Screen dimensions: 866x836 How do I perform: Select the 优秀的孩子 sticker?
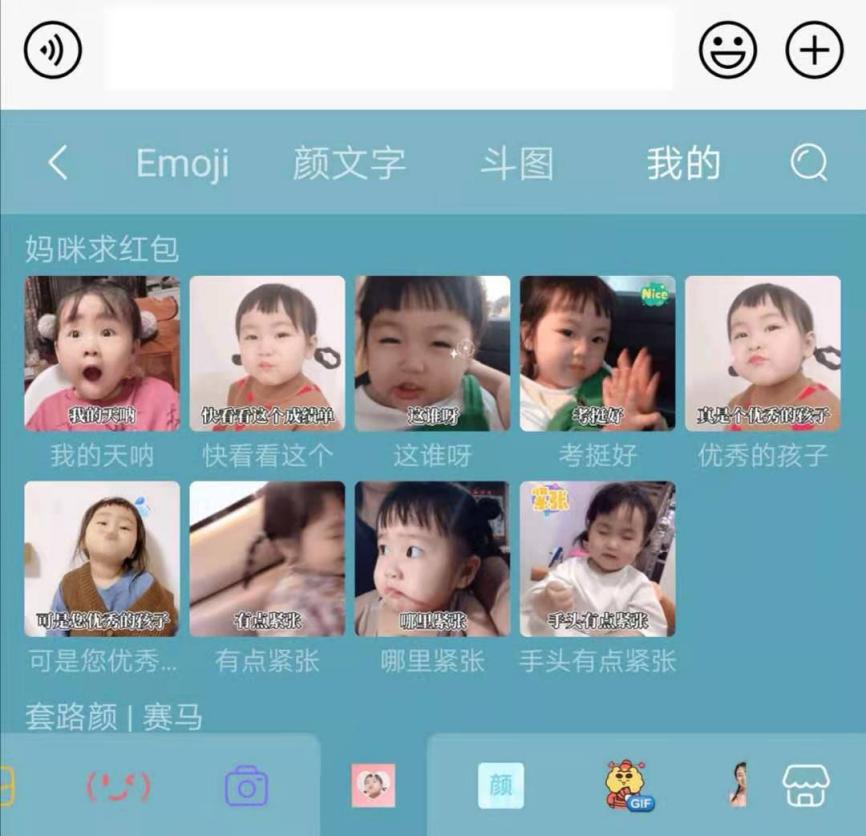[762, 354]
